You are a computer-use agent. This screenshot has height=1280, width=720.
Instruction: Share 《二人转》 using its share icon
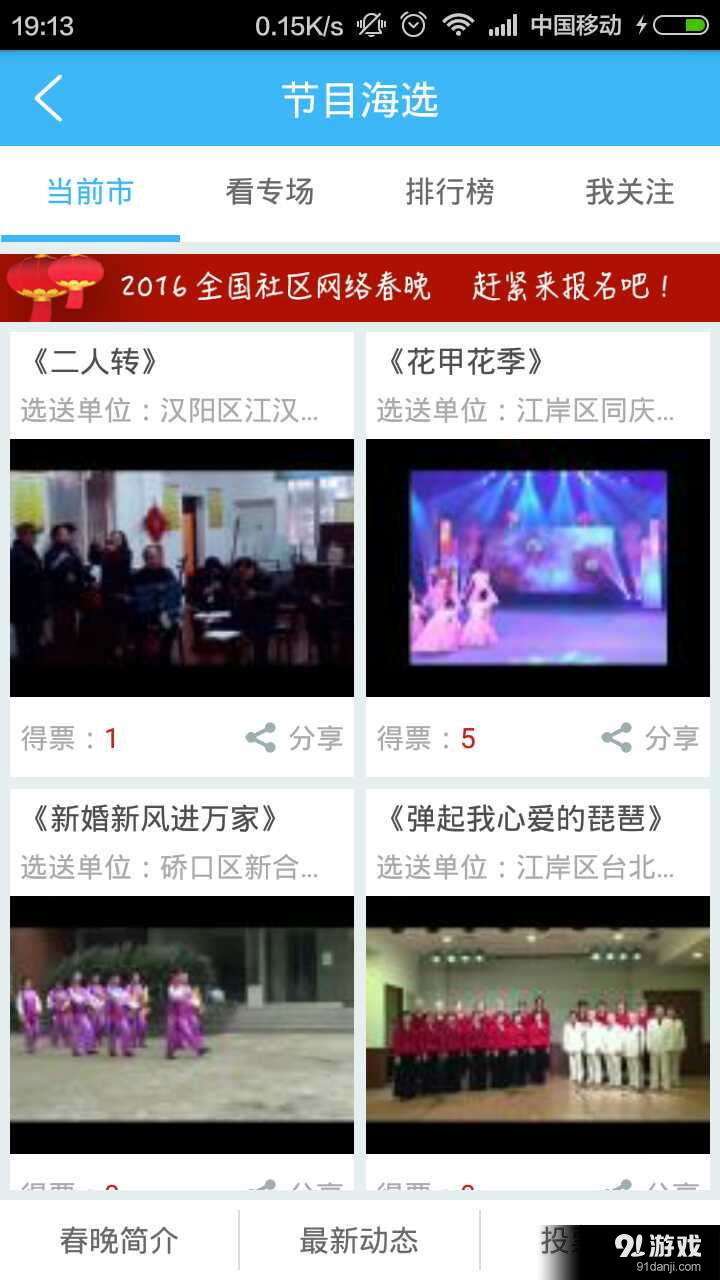click(262, 738)
